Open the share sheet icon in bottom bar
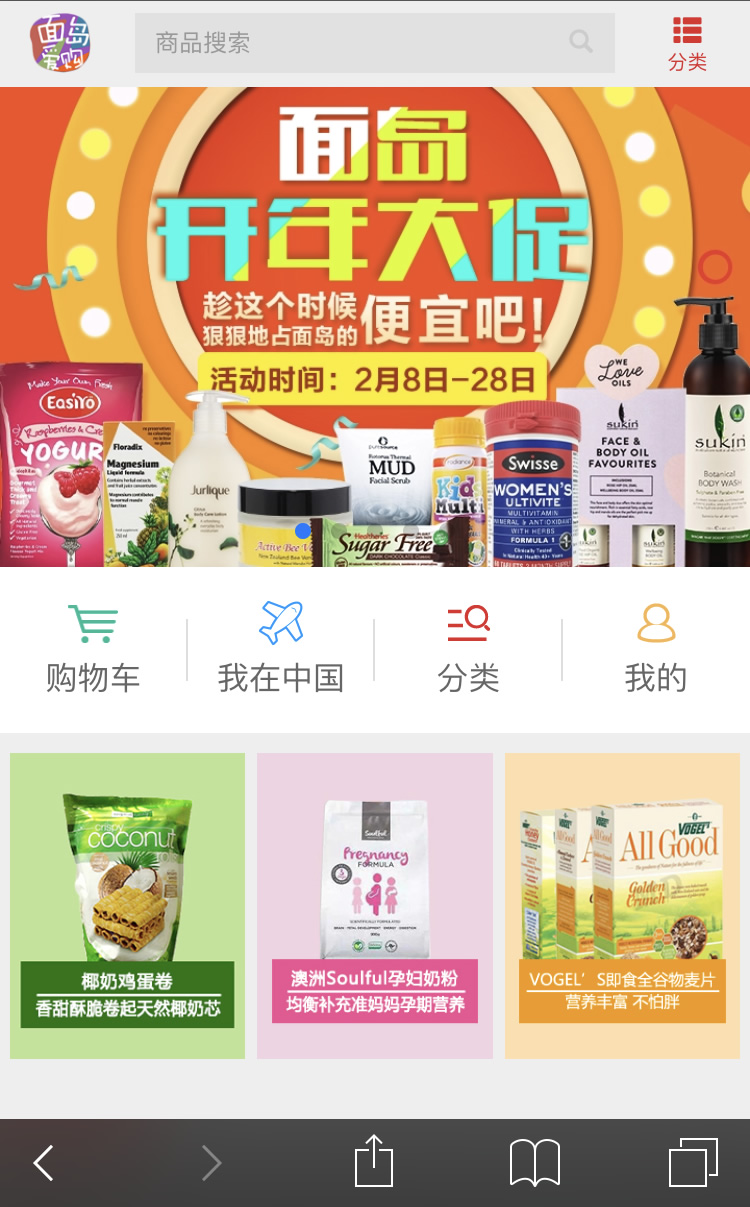Viewport: 750px width, 1207px height. pos(374,1162)
